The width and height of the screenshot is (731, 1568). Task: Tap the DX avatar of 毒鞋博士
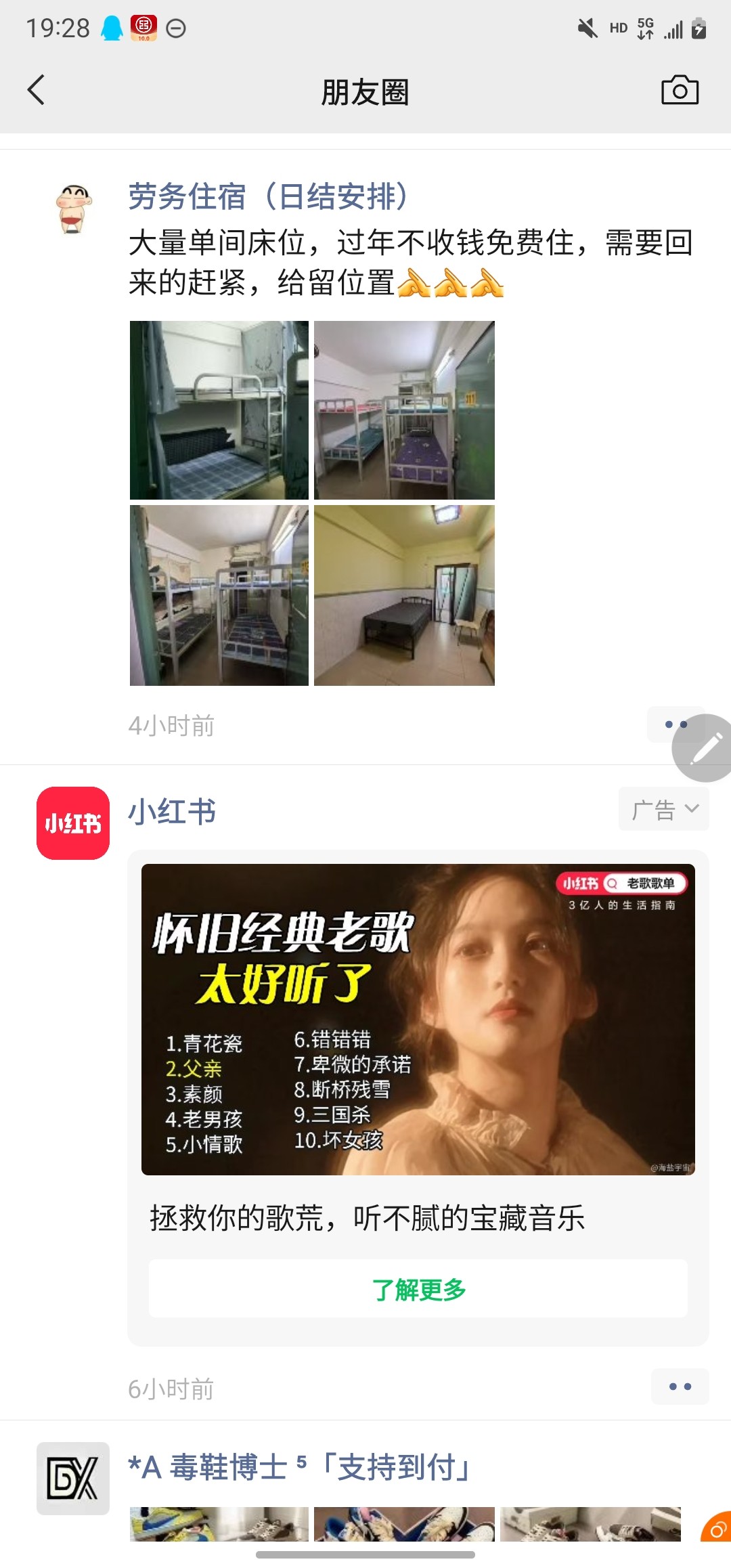(73, 1479)
